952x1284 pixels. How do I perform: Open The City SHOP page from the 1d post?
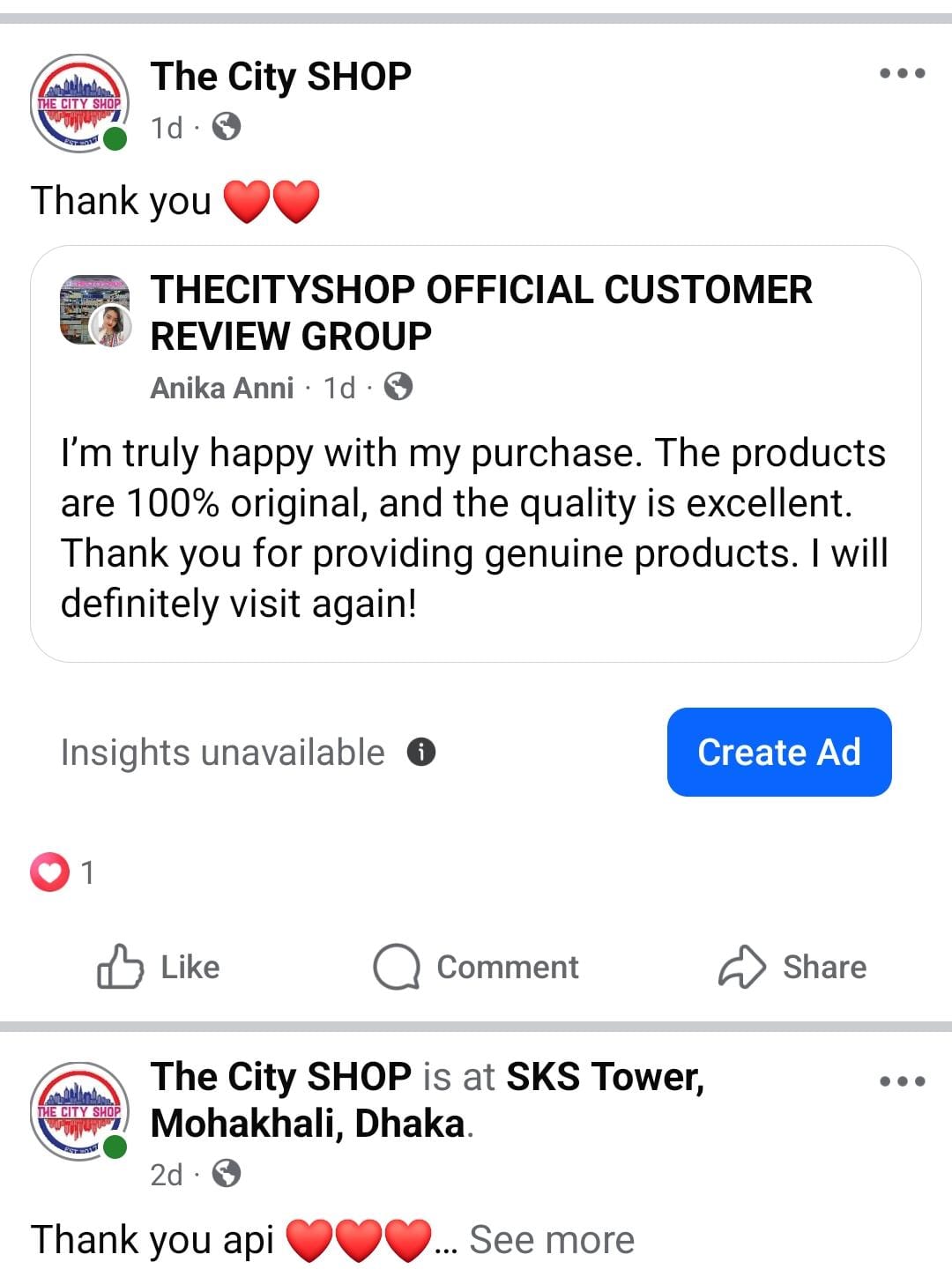pos(280,77)
